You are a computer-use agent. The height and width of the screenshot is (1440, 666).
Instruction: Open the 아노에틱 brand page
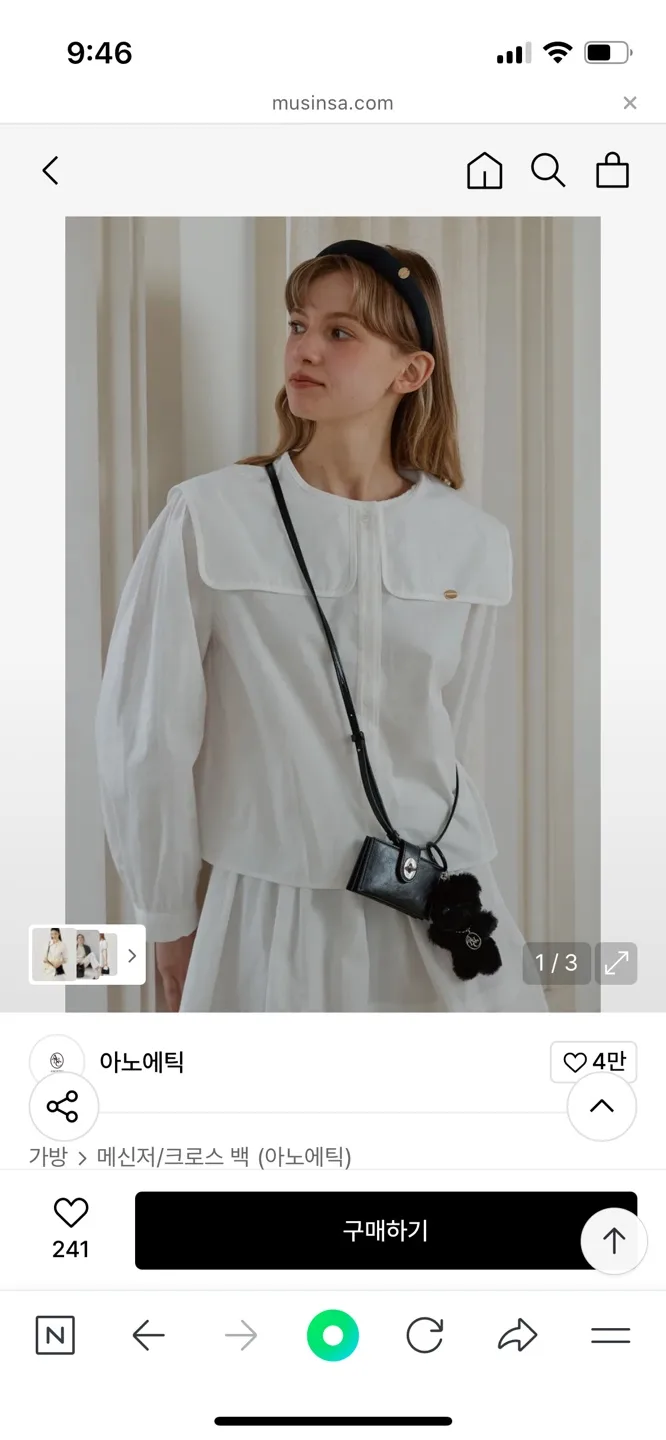[x=141, y=1062]
